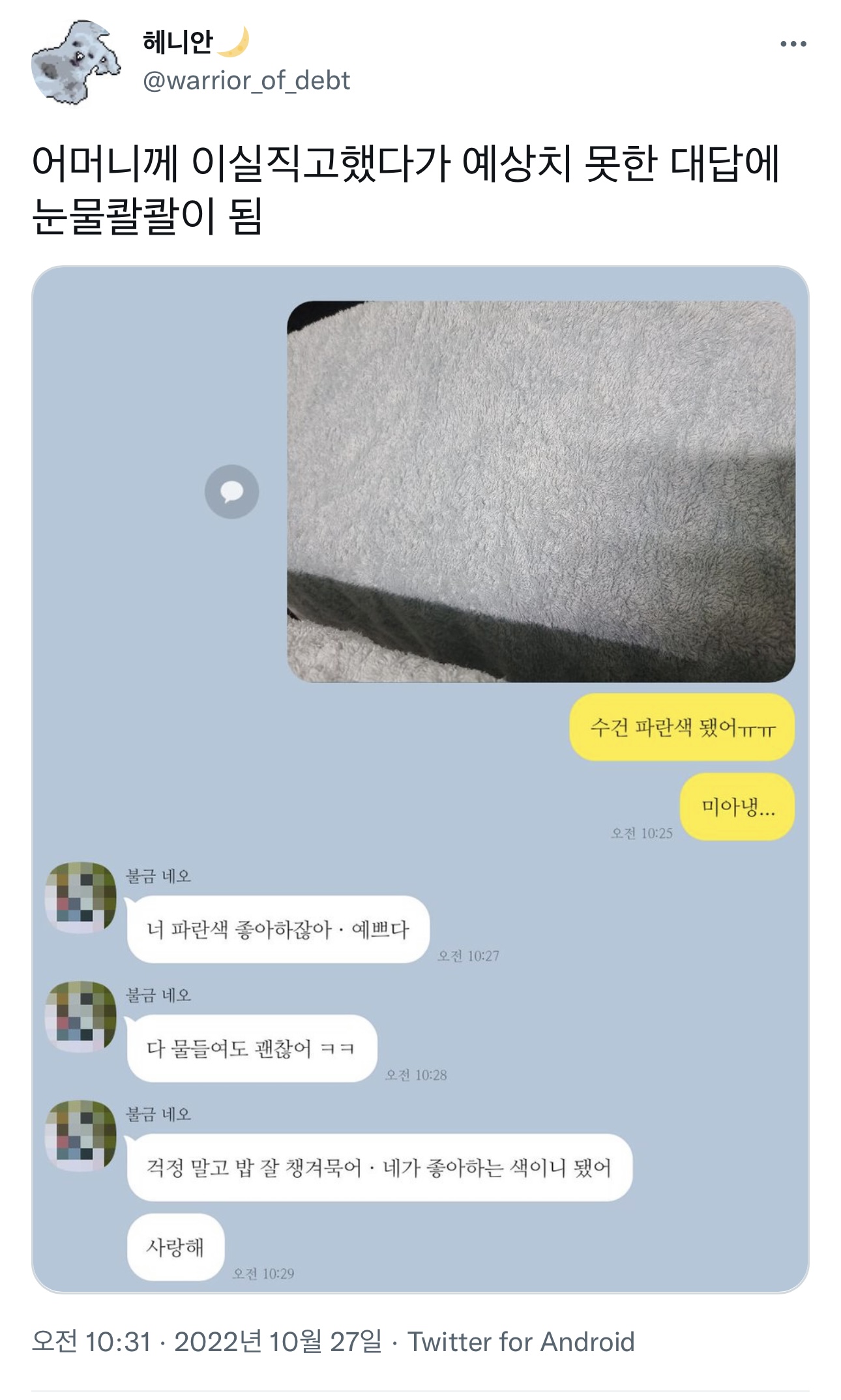Open 헤니안's profile picture
This screenshot has width=841, height=1400.
(x=76, y=62)
